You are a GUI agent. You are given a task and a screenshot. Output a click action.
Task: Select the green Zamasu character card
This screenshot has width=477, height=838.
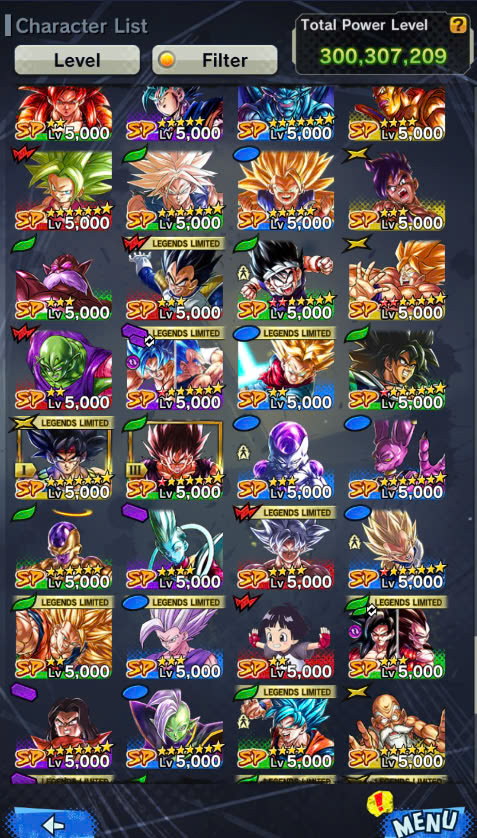point(175,729)
